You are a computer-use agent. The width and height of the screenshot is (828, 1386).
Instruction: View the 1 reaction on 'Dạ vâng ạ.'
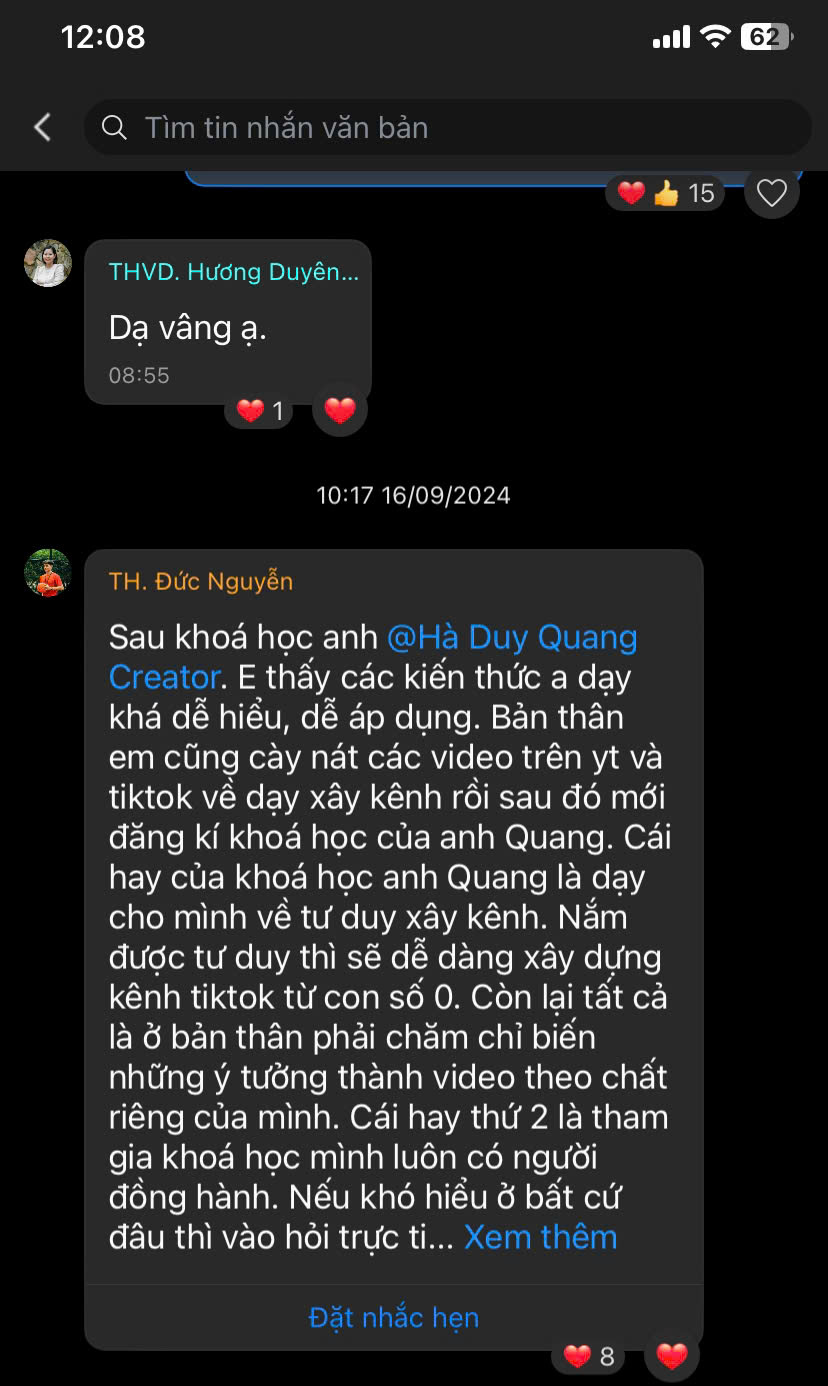tap(259, 410)
